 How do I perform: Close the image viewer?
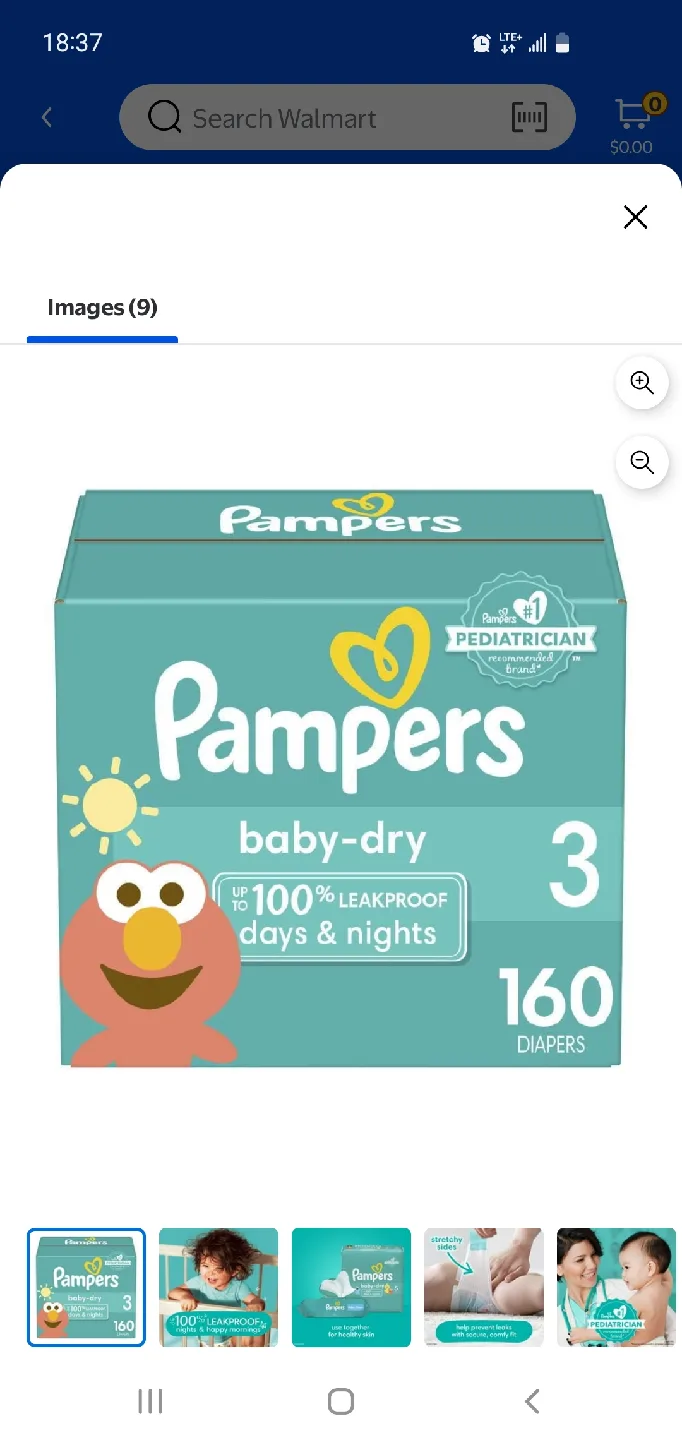(635, 217)
